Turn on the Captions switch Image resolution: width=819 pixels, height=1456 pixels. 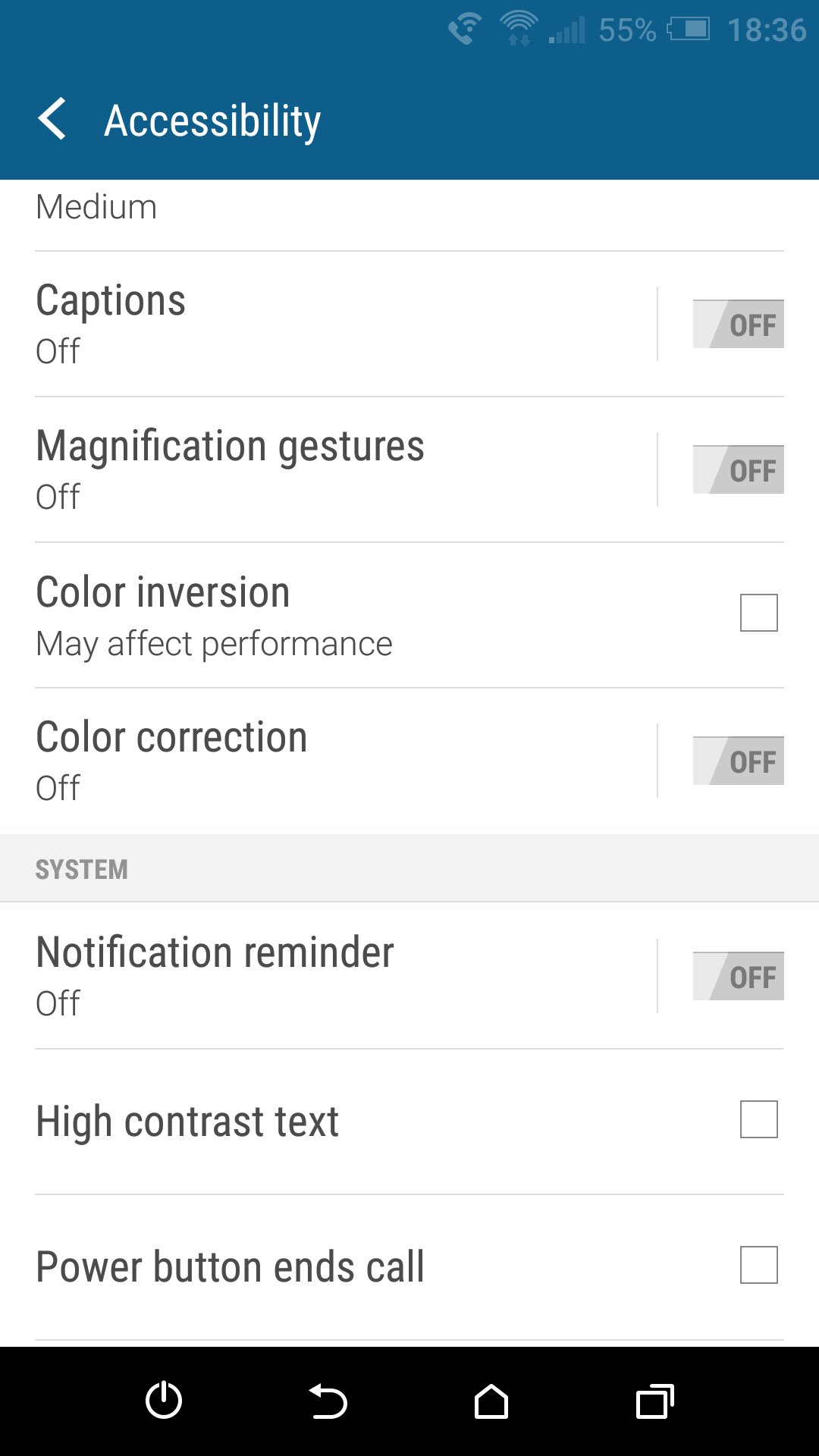click(x=738, y=324)
